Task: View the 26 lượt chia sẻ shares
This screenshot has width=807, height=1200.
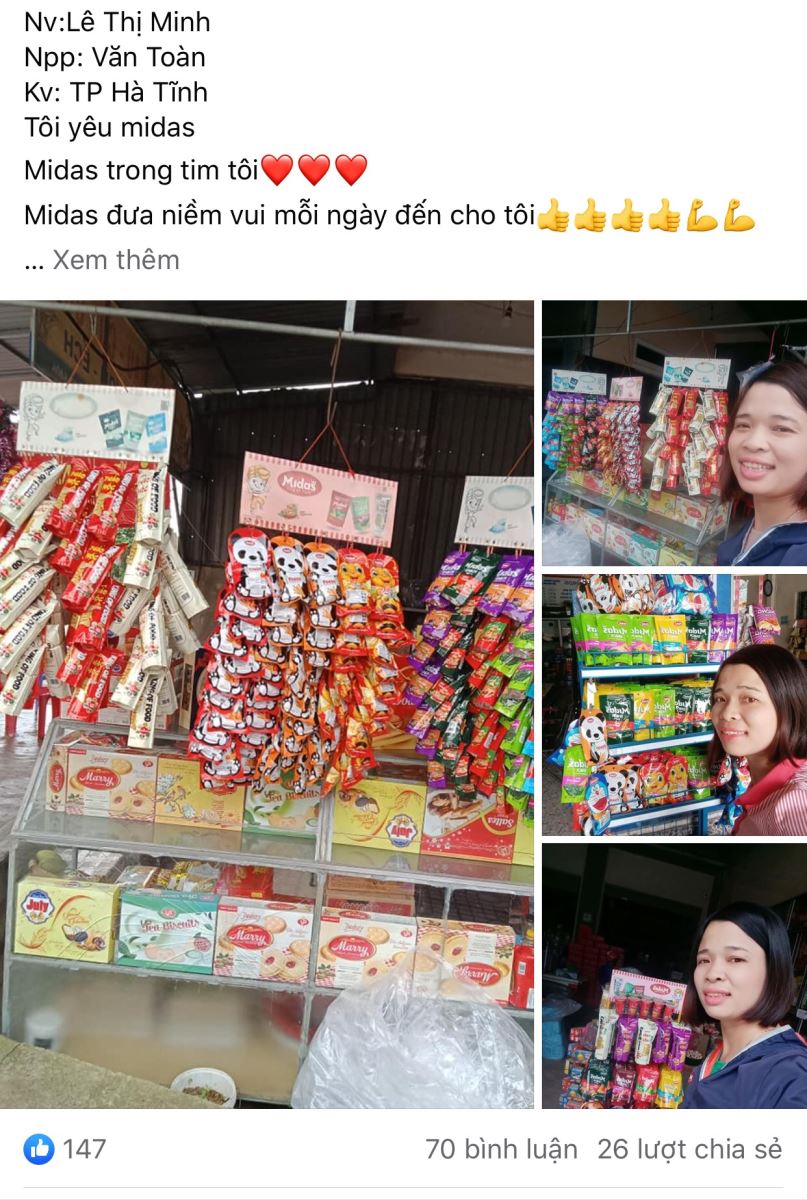Action: [689, 1149]
